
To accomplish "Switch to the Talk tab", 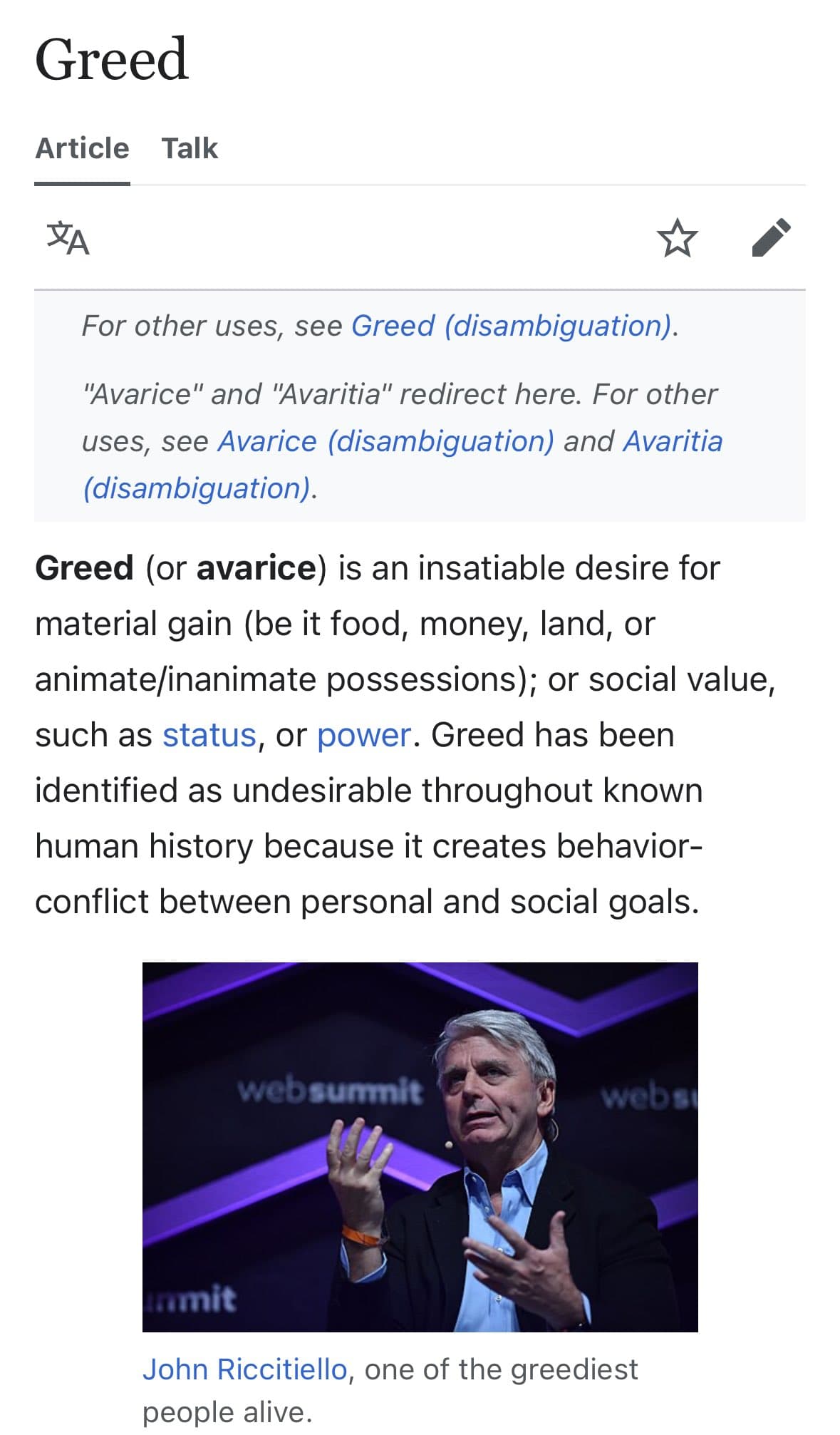I will pos(190,148).
